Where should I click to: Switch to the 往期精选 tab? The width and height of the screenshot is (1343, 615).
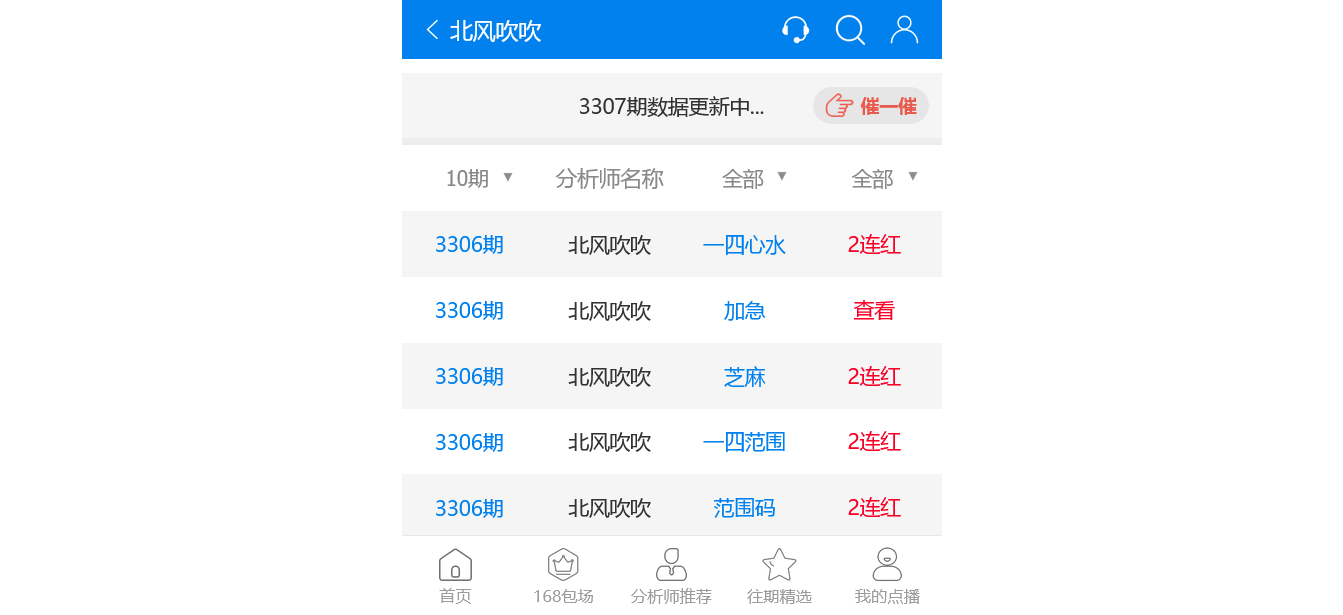click(x=779, y=576)
